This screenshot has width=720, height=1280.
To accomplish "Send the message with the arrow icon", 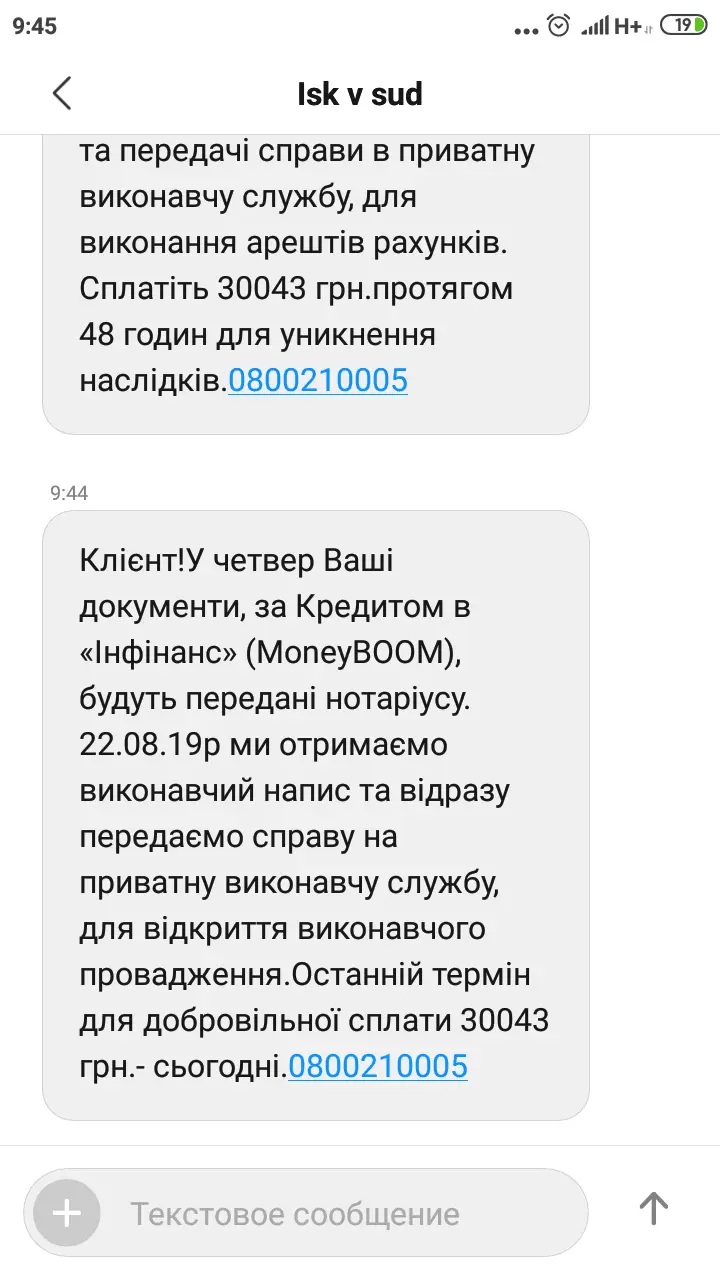I will 653,1209.
